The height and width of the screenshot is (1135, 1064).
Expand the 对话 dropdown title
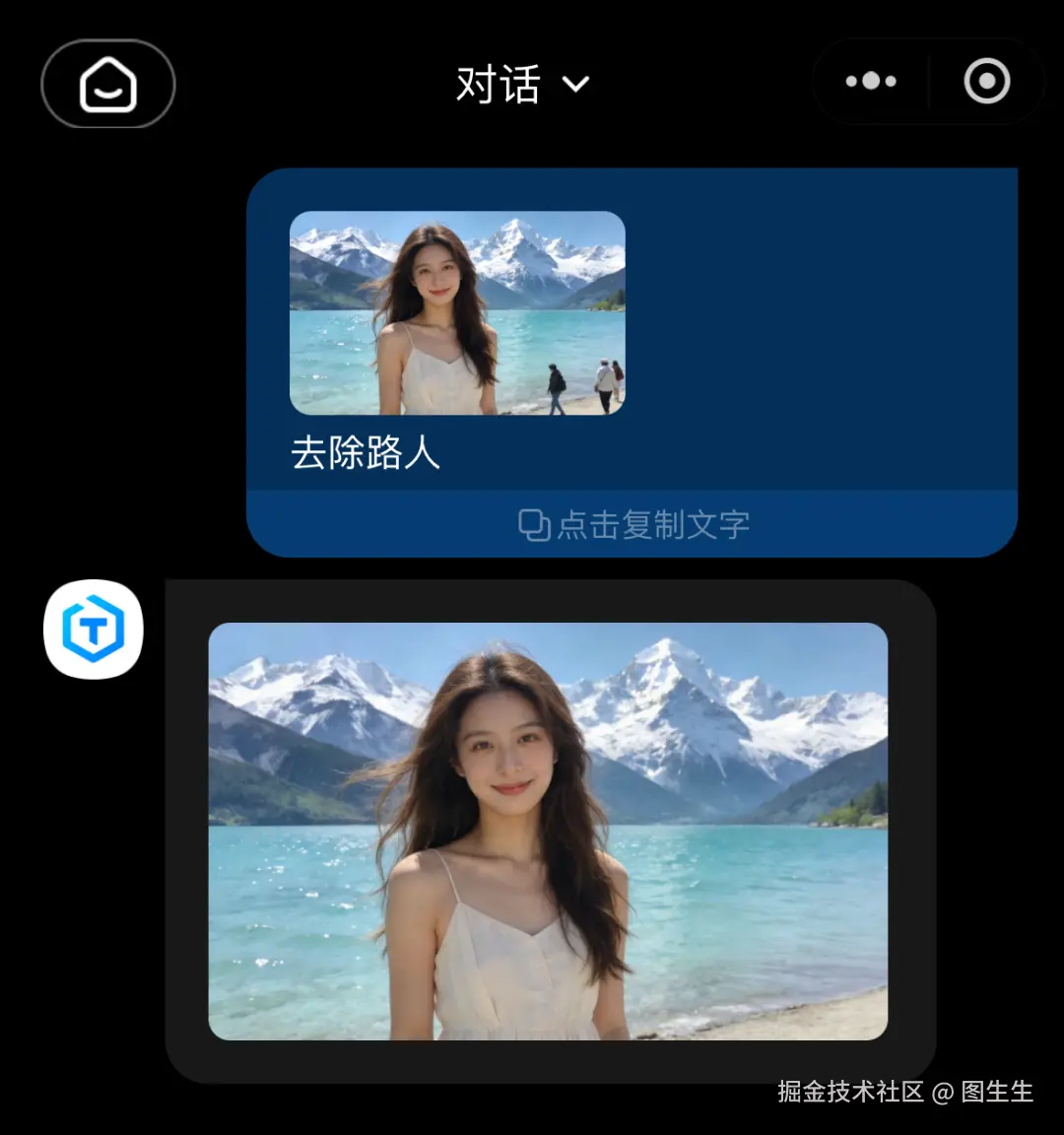coord(522,85)
